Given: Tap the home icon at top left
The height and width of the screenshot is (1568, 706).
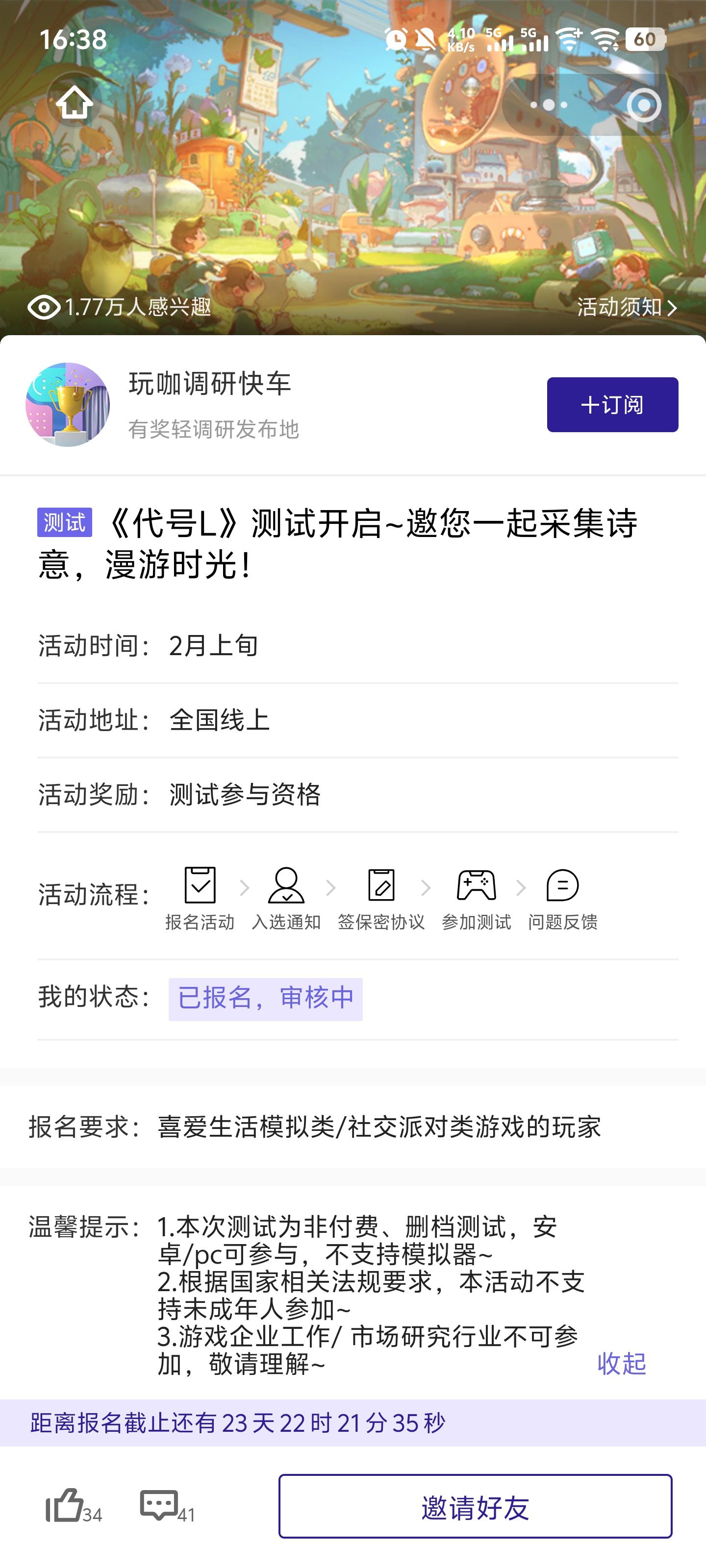Looking at the screenshot, I should (75, 103).
